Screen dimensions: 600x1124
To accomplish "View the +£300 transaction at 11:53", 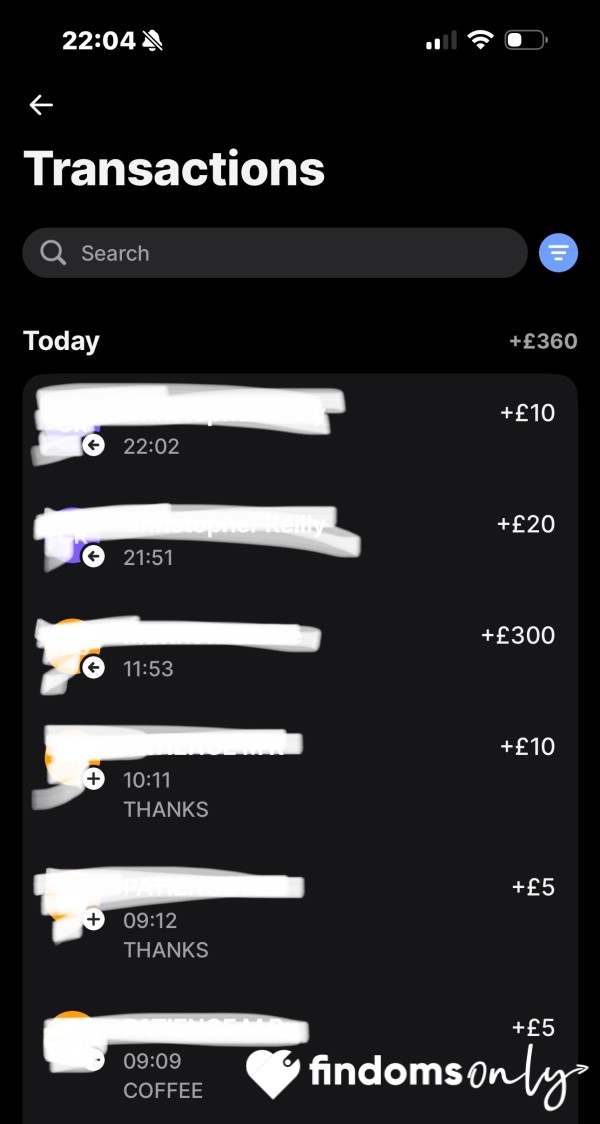I will pos(300,651).
